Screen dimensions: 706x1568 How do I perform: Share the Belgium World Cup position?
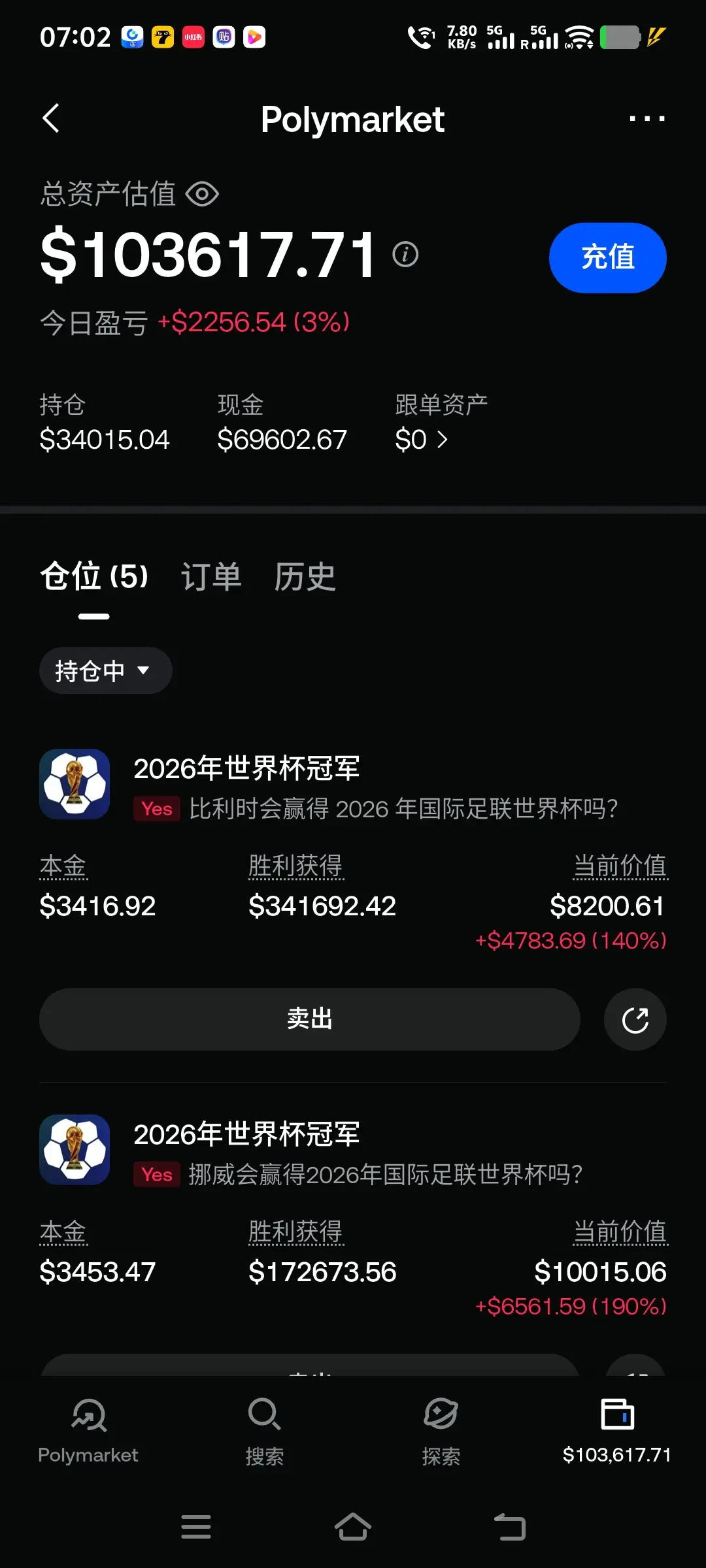click(x=635, y=1019)
